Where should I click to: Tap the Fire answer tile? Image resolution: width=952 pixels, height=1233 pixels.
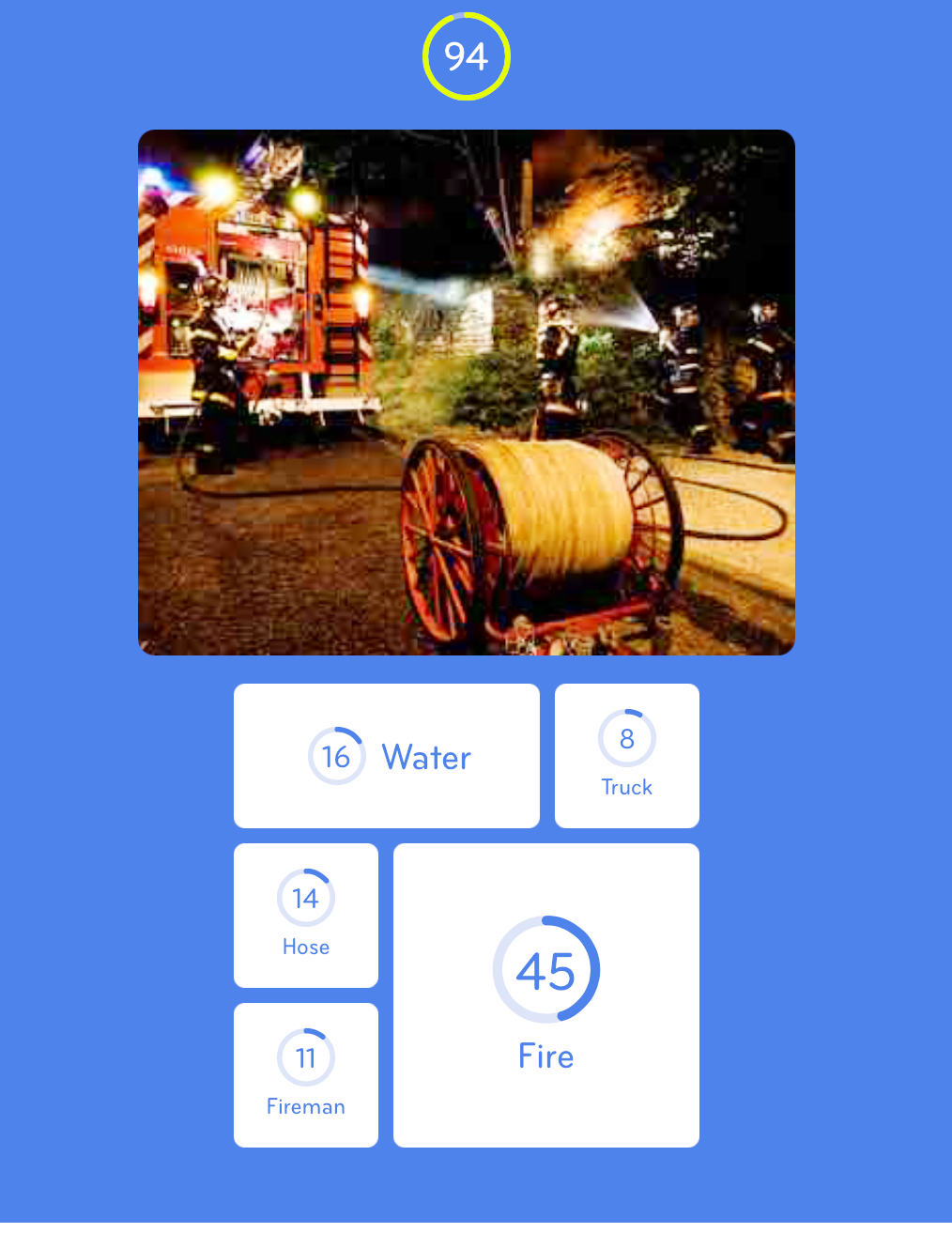[x=545, y=995]
